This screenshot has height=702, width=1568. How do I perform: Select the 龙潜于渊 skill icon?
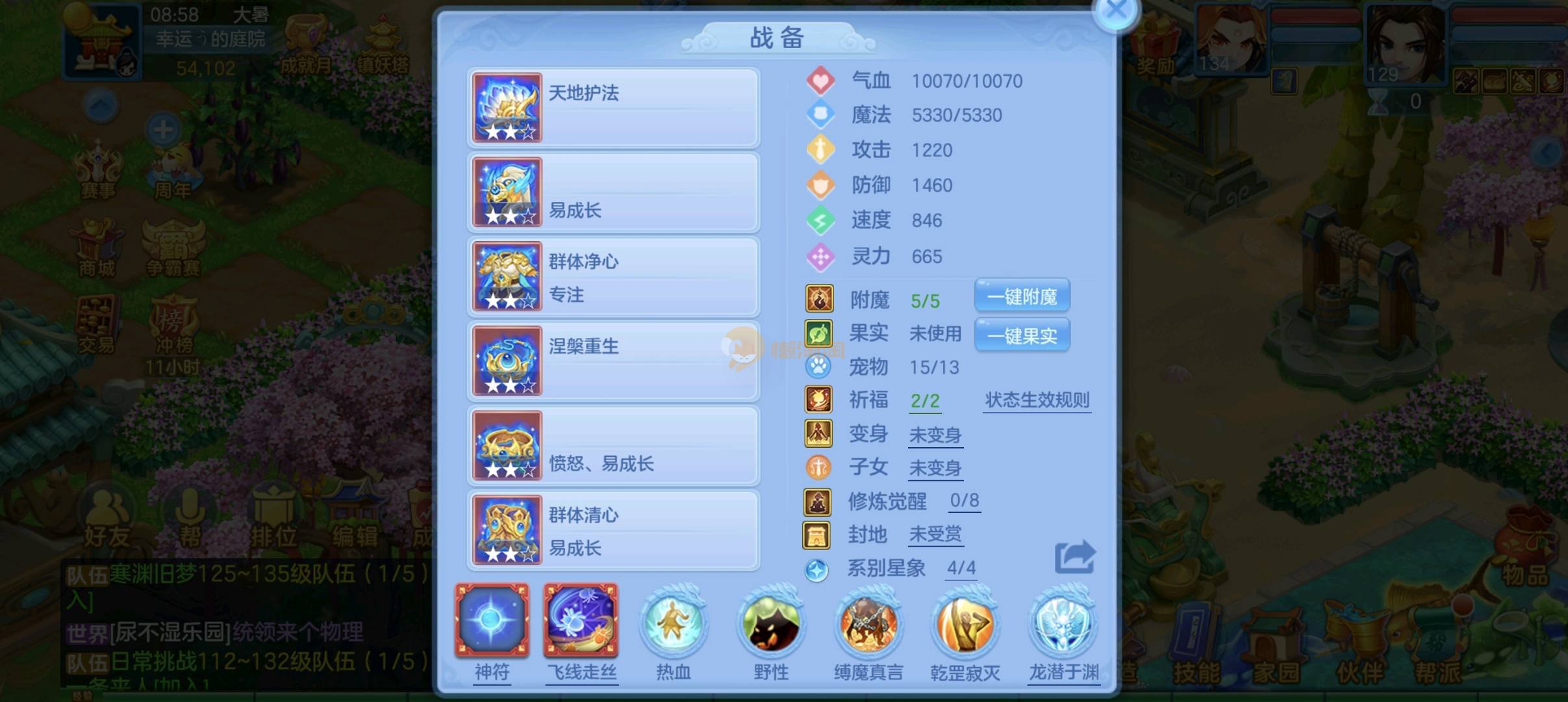coord(1063,624)
